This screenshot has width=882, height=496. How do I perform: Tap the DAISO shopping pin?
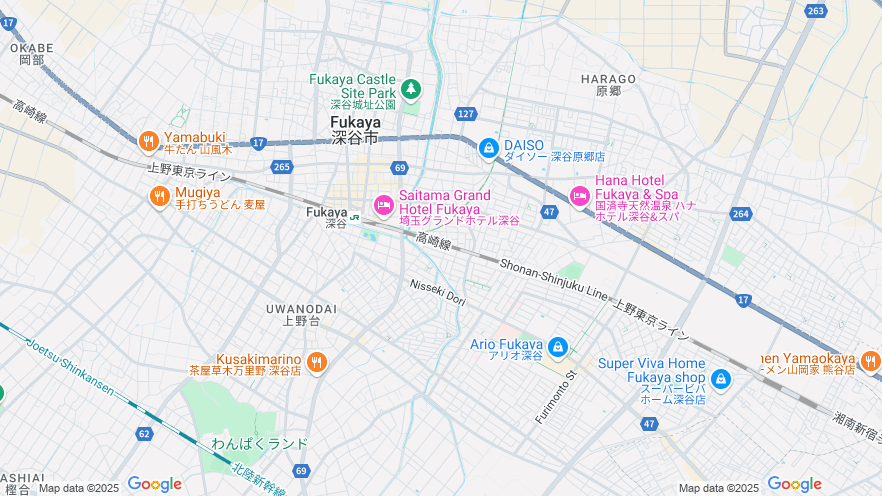point(488,148)
